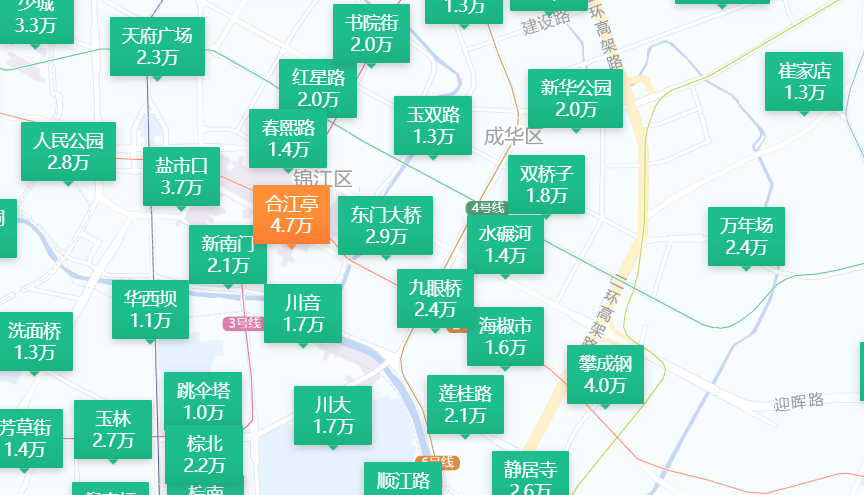Tap the 天府广场 2.3万 marker
Image resolution: width=864 pixels, height=495 pixels.
157,46
